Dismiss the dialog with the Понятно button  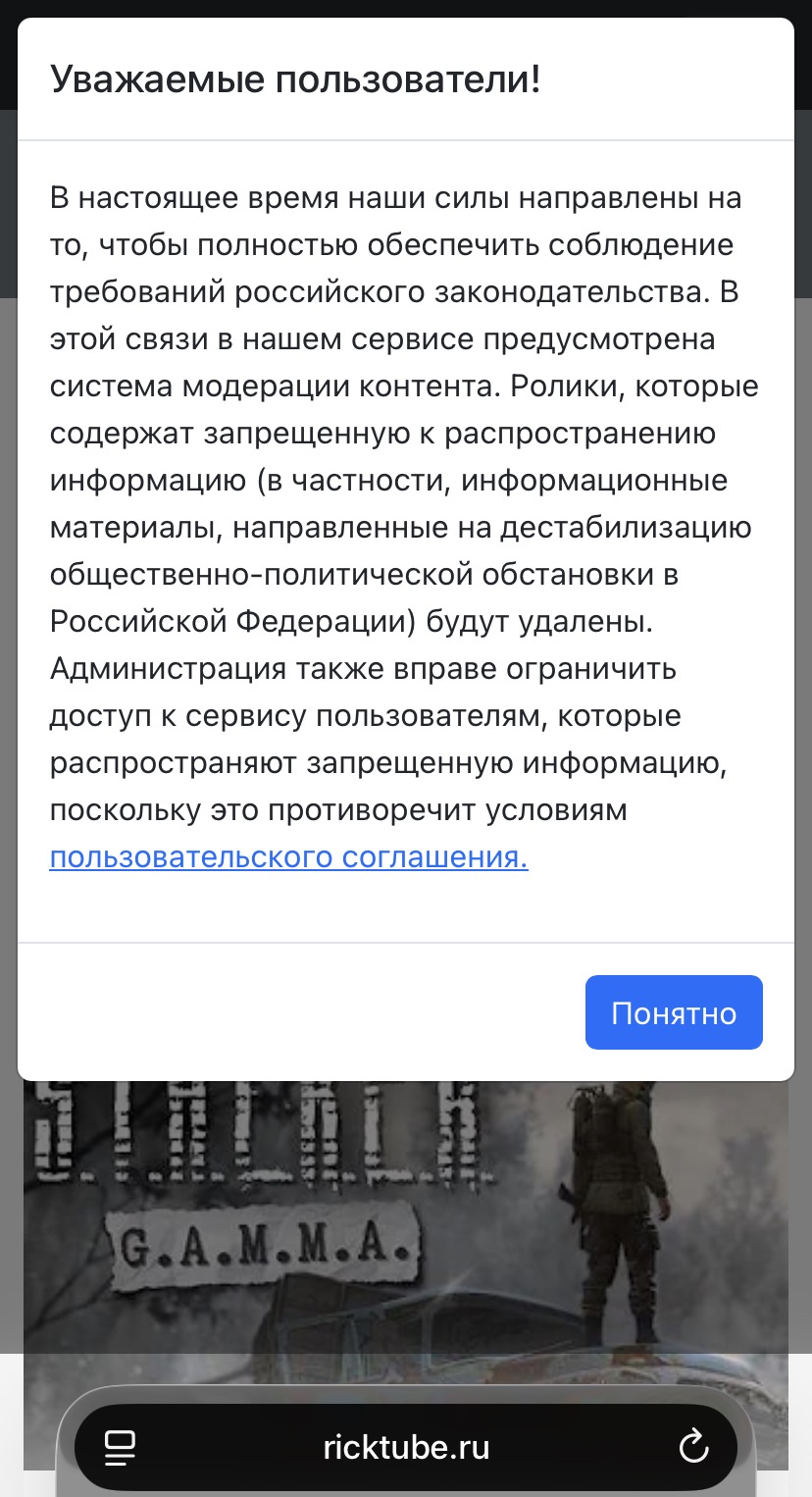coord(674,1012)
